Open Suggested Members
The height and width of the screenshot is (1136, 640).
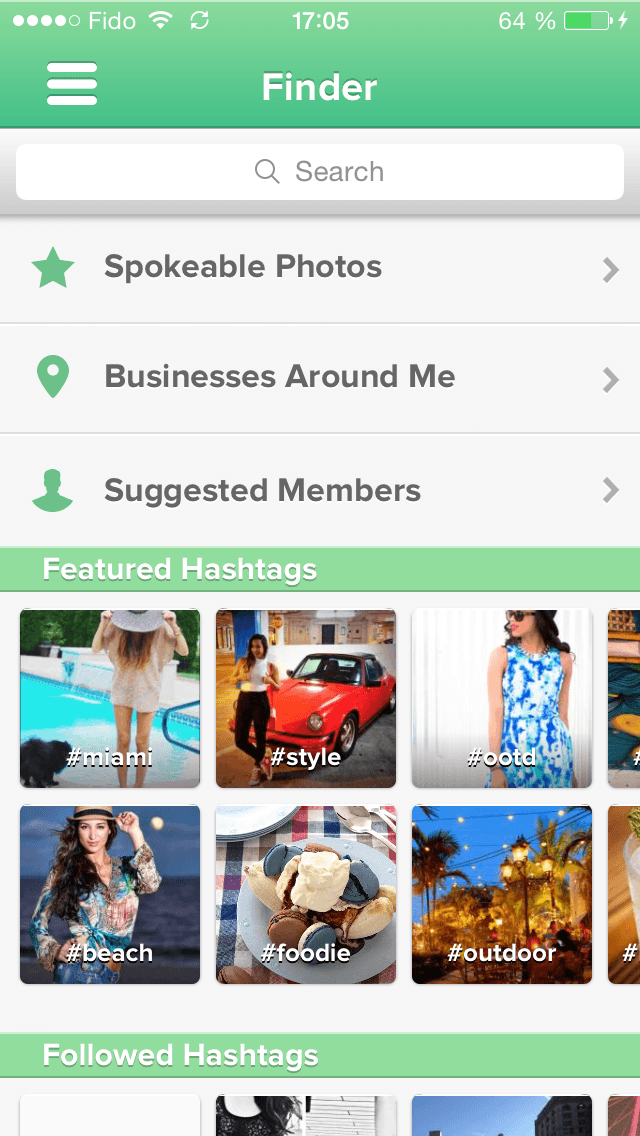320,491
